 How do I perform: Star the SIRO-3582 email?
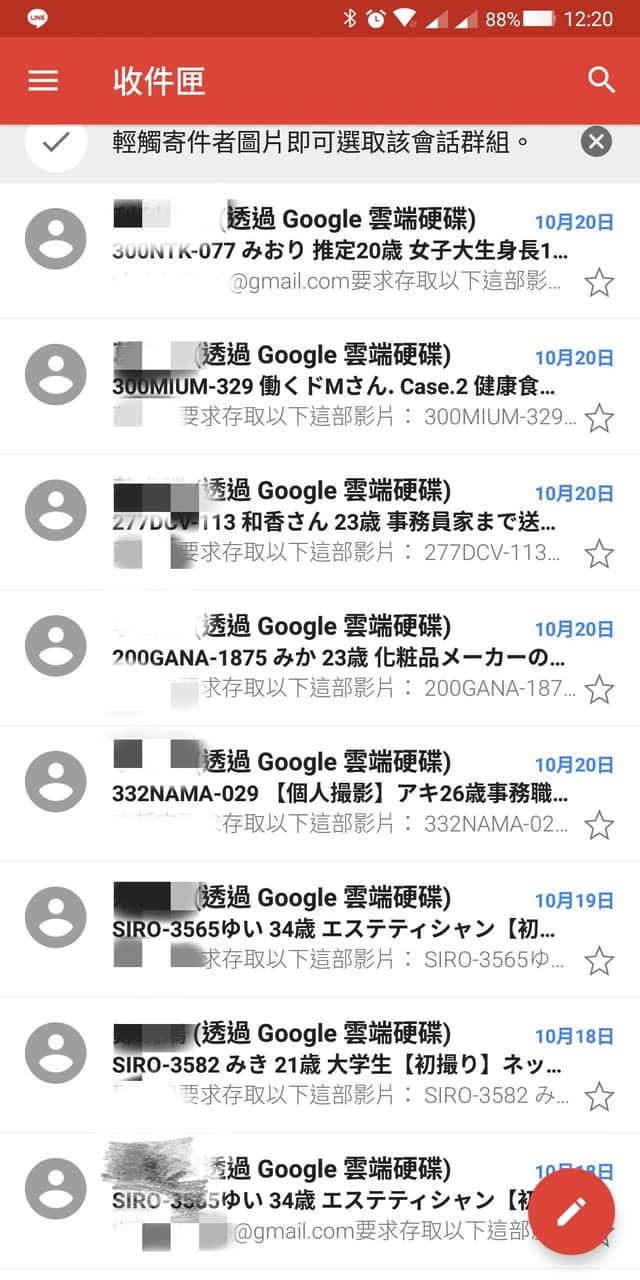click(x=599, y=1097)
